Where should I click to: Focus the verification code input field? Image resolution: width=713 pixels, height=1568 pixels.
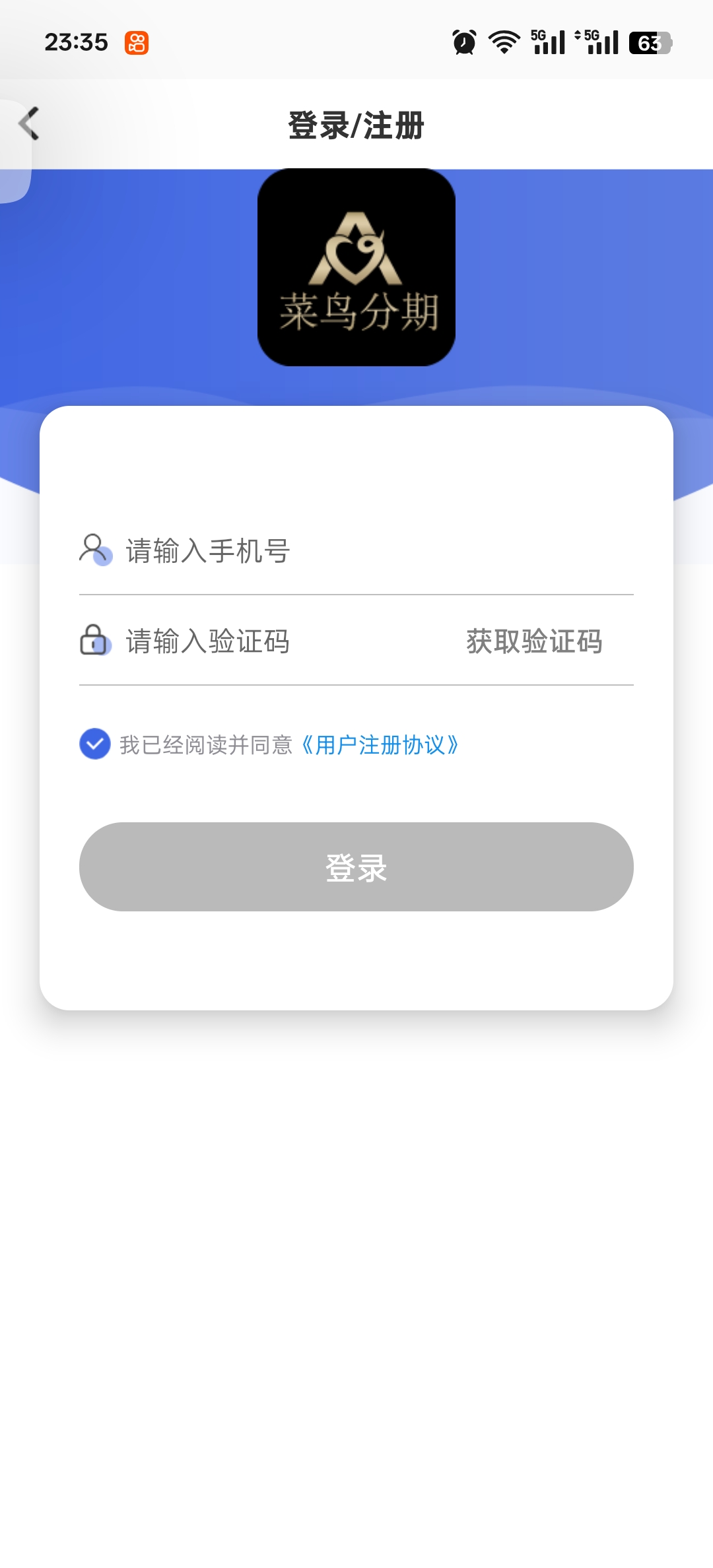pyautogui.click(x=277, y=641)
